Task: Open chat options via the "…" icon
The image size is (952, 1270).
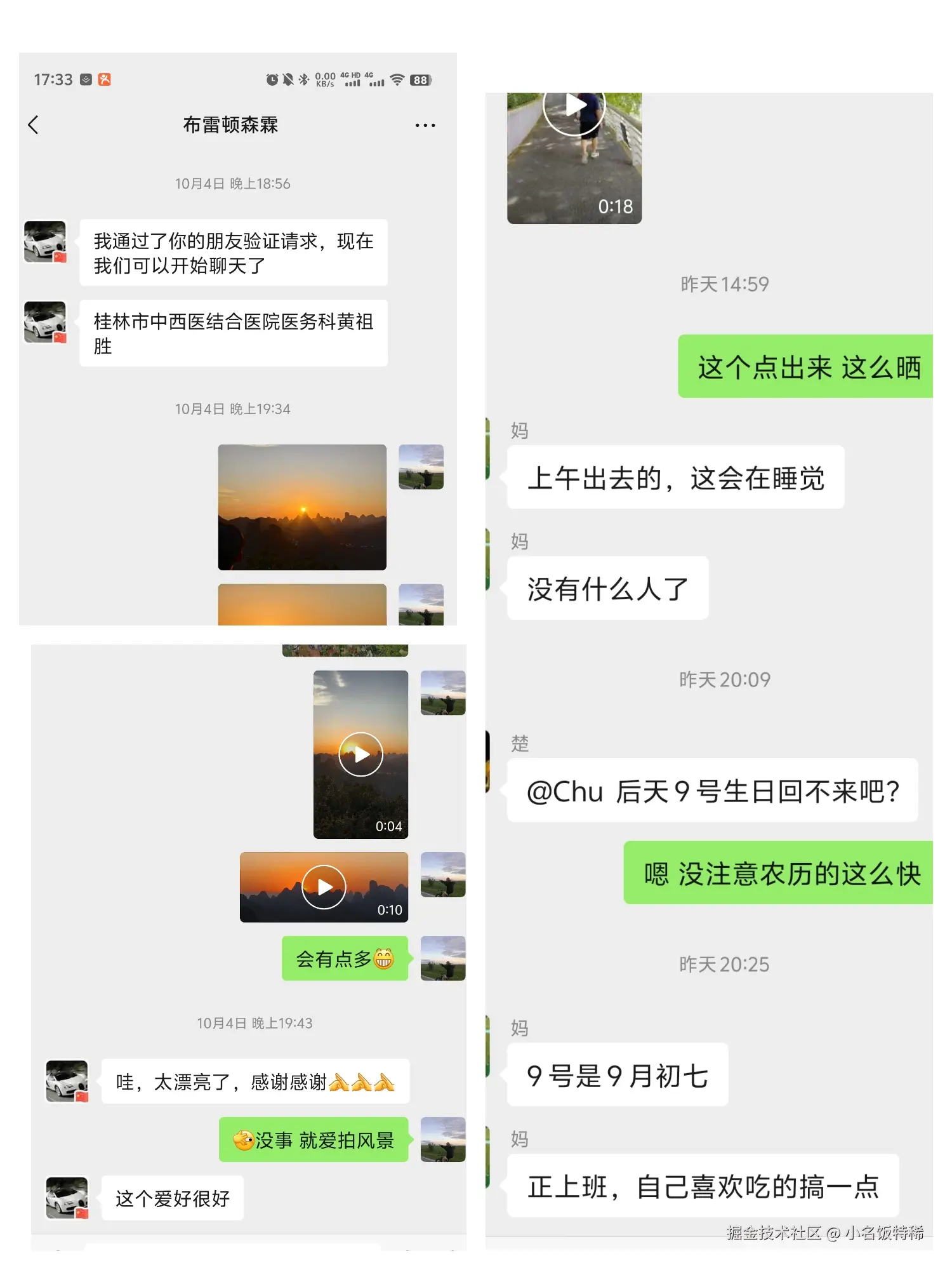Action: (x=424, y=125)
